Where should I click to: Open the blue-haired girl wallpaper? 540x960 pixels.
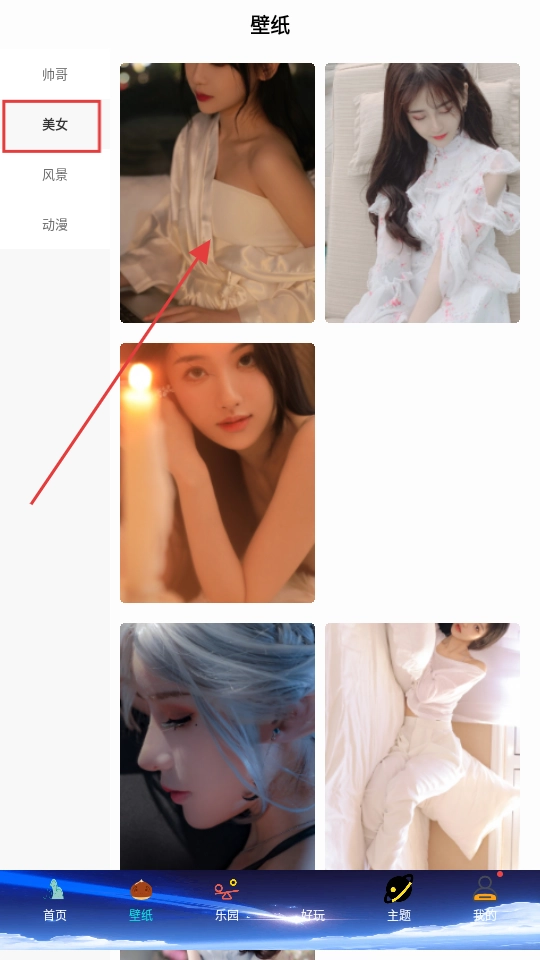coord(217,746)
